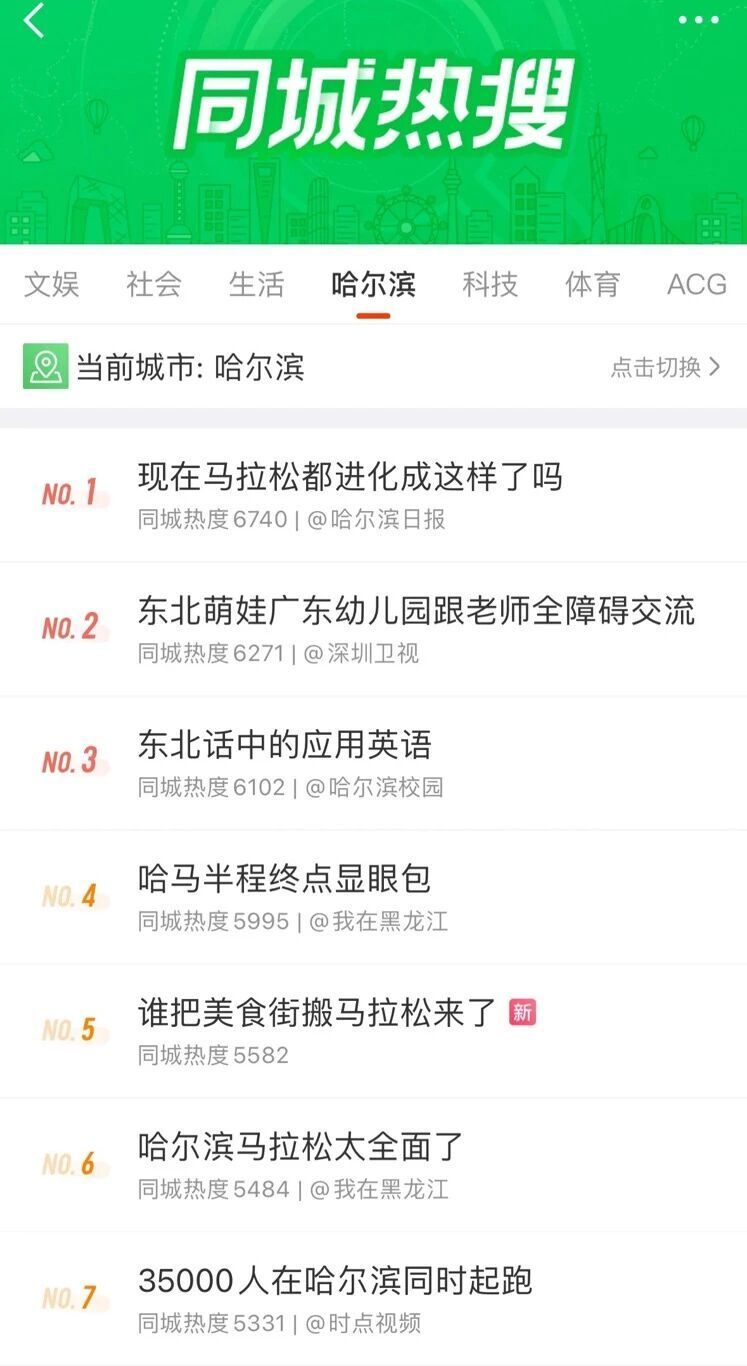The image size is (747, 1366).
Task: Click the red 新 badge on item five
Action: tap(522, 1013)
